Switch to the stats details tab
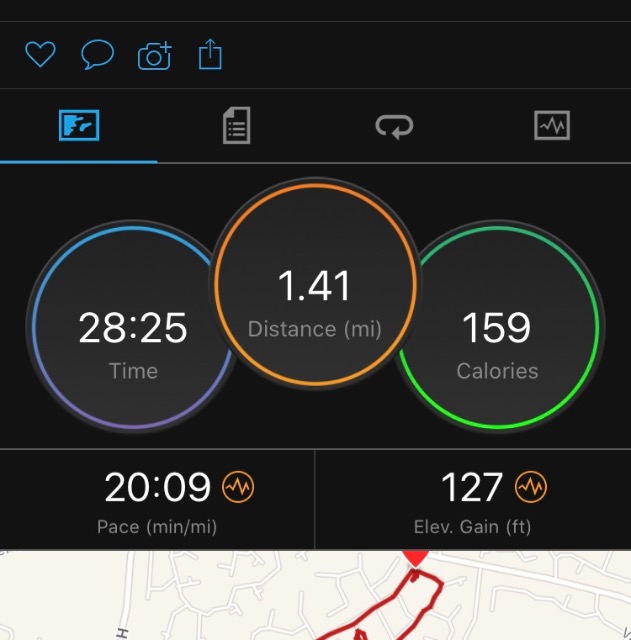Screen dimensions: 631x640 (x=236, y=127)
